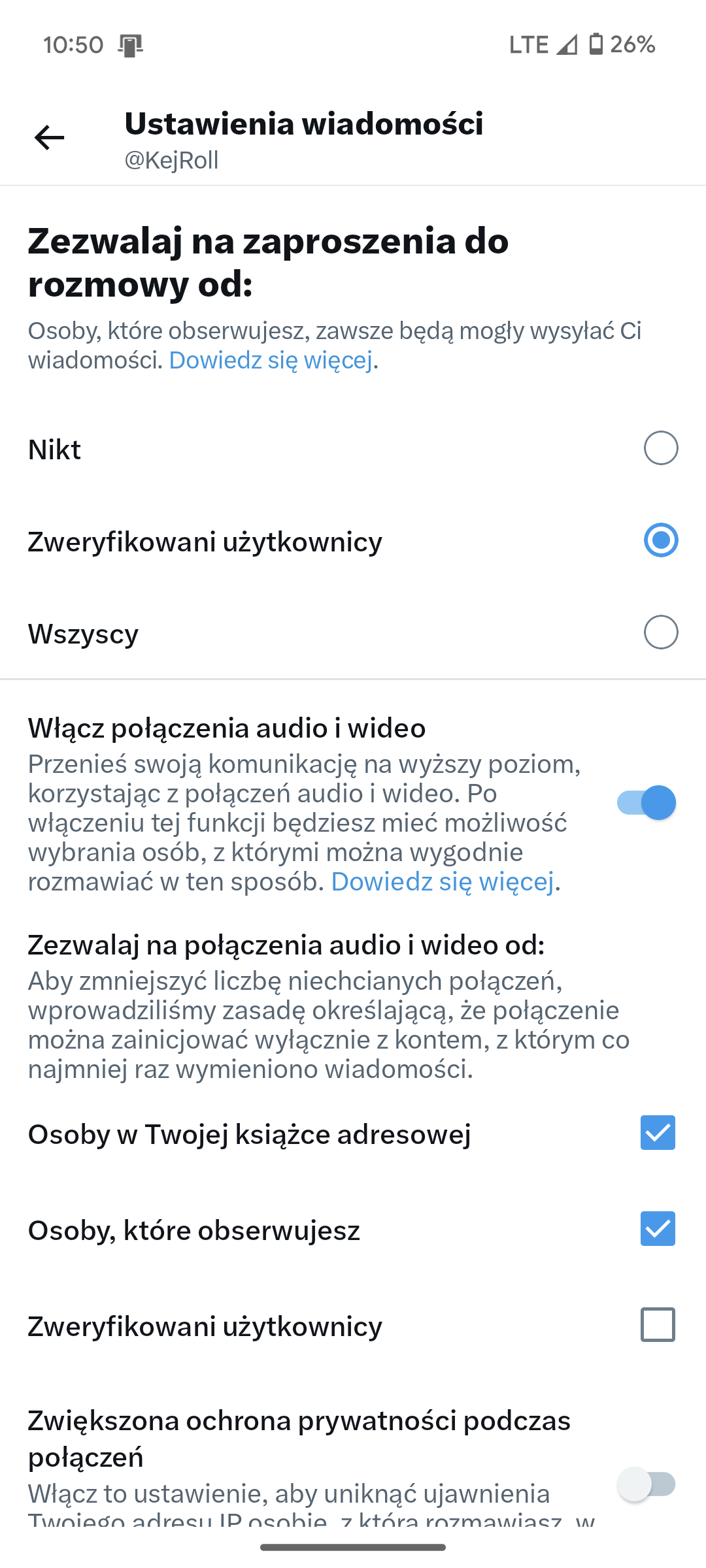Enable Zwiększona ochrona prywatności podczas połączeń

pos(646,1484)
